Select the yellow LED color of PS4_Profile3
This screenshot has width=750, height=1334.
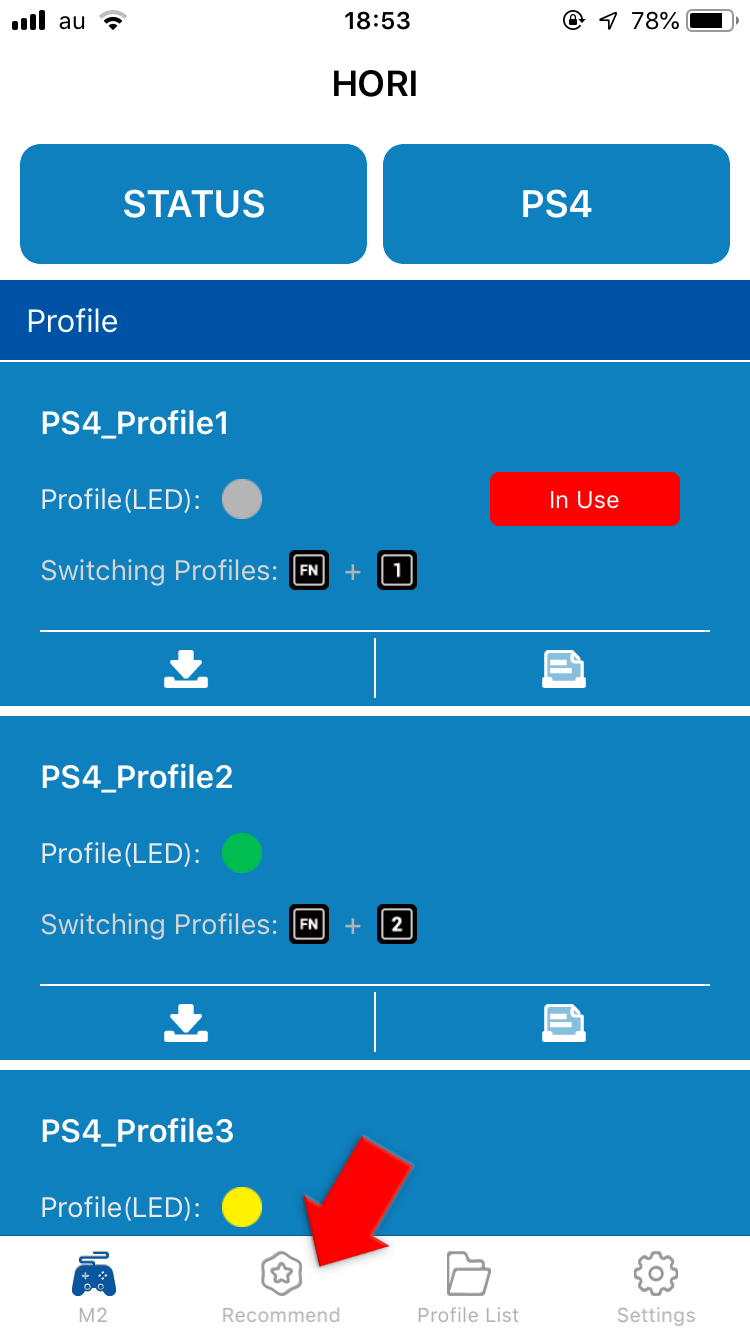pyautogui.click(x=242, y=1207)
